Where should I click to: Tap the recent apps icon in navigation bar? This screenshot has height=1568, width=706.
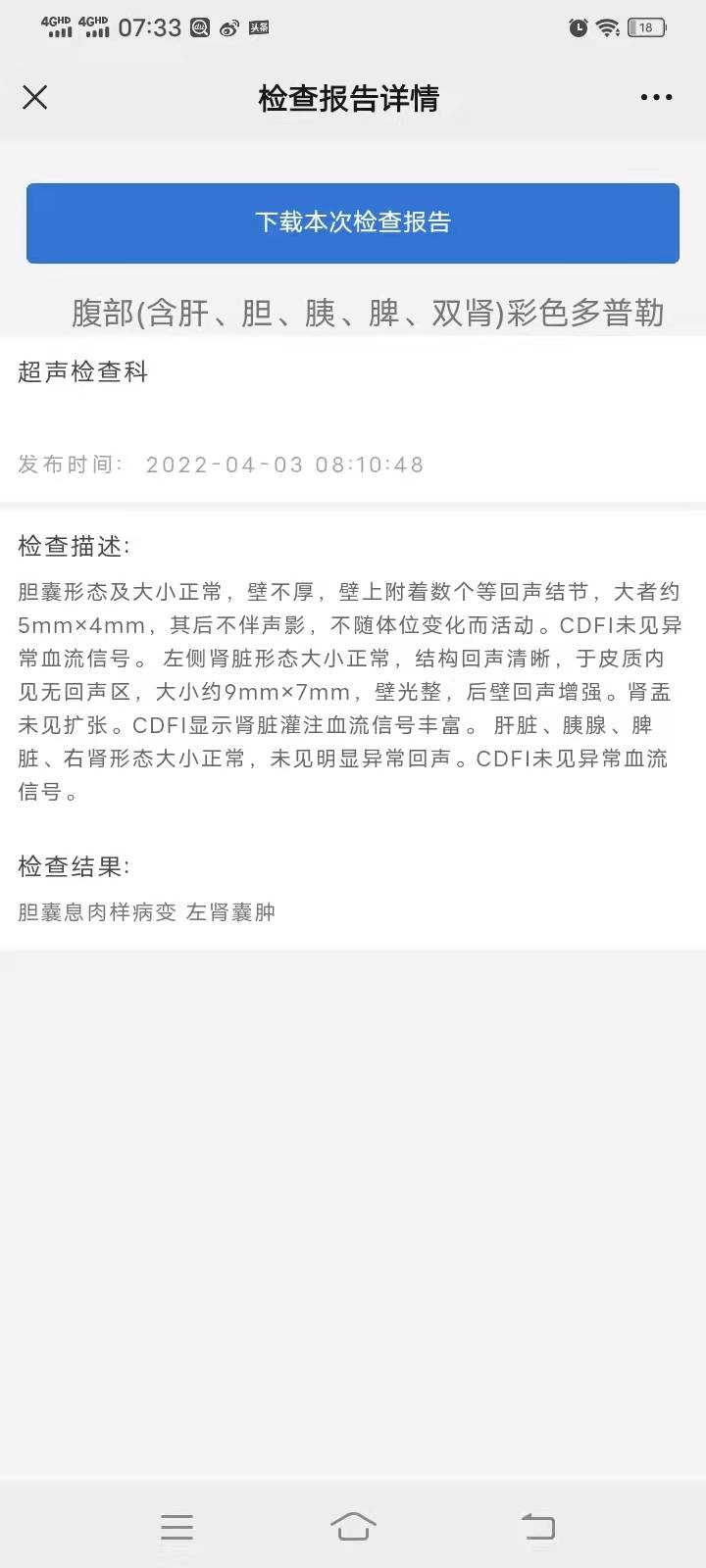coord(176,1526)
